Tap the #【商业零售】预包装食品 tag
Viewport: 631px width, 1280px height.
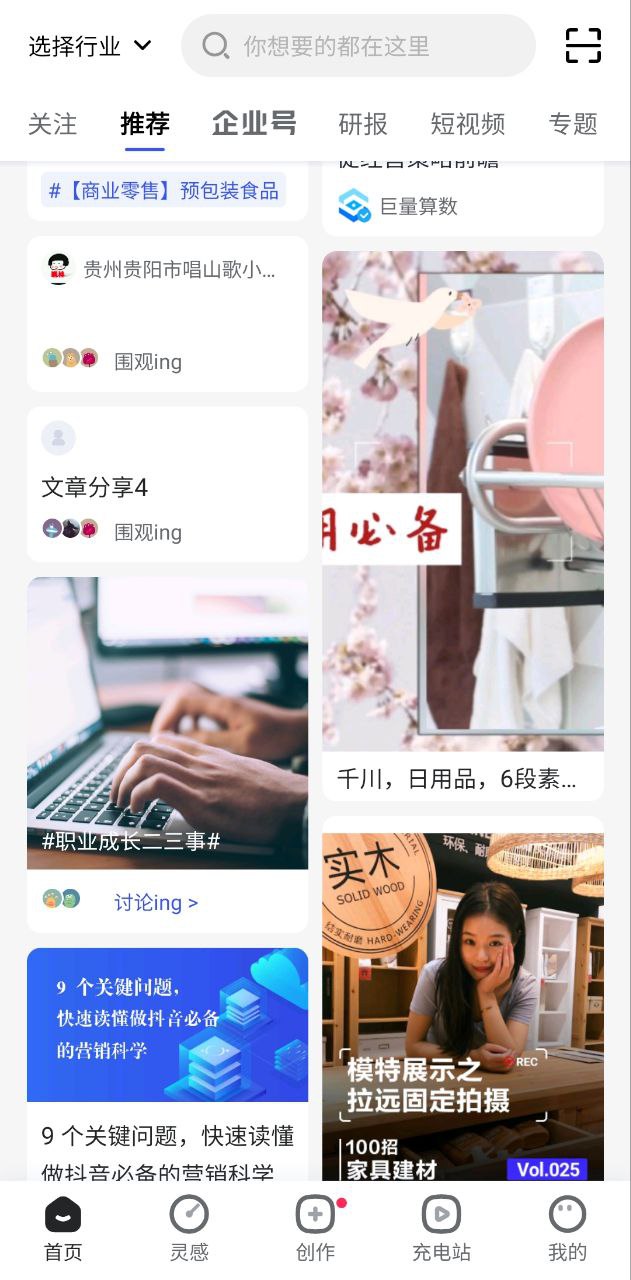click(164, 190)
